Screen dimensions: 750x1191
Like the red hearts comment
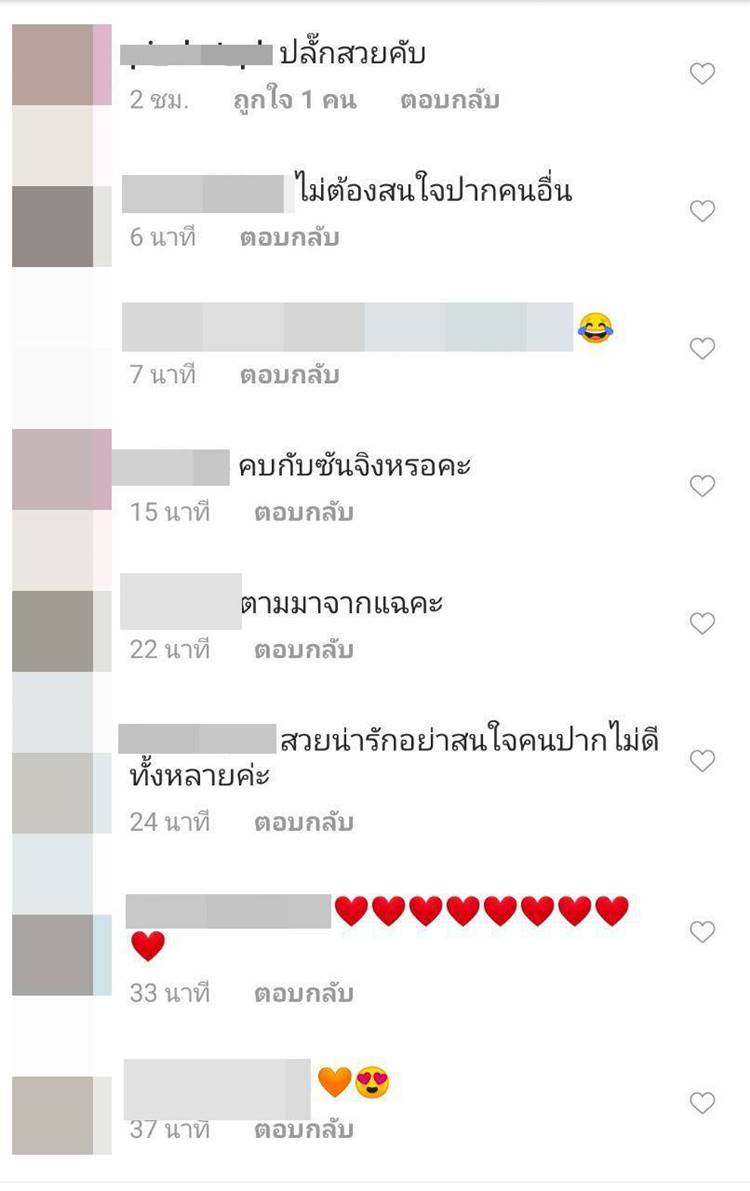click(x=703, y=932)
